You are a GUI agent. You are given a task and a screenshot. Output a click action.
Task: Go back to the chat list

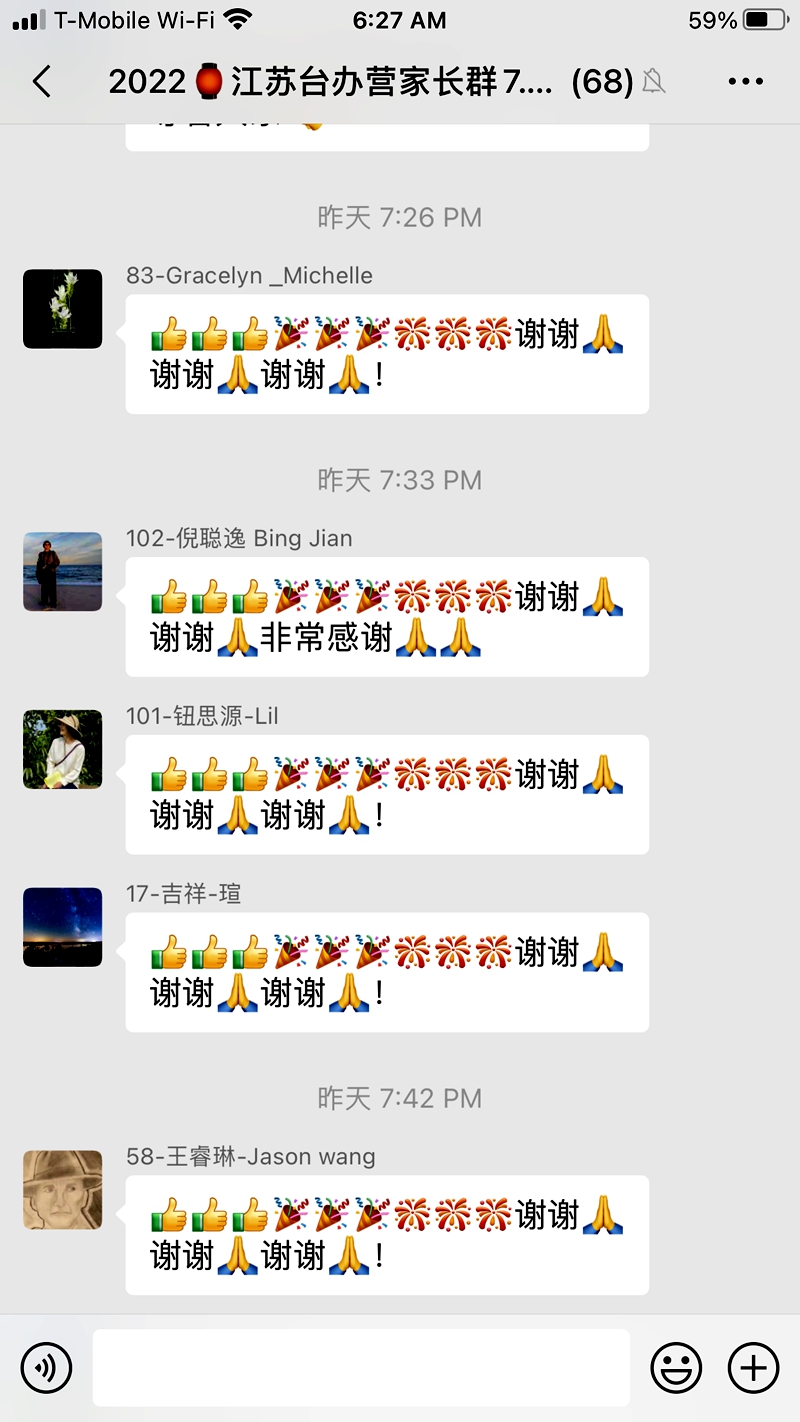pyautogui.click(x=42, y=81)
